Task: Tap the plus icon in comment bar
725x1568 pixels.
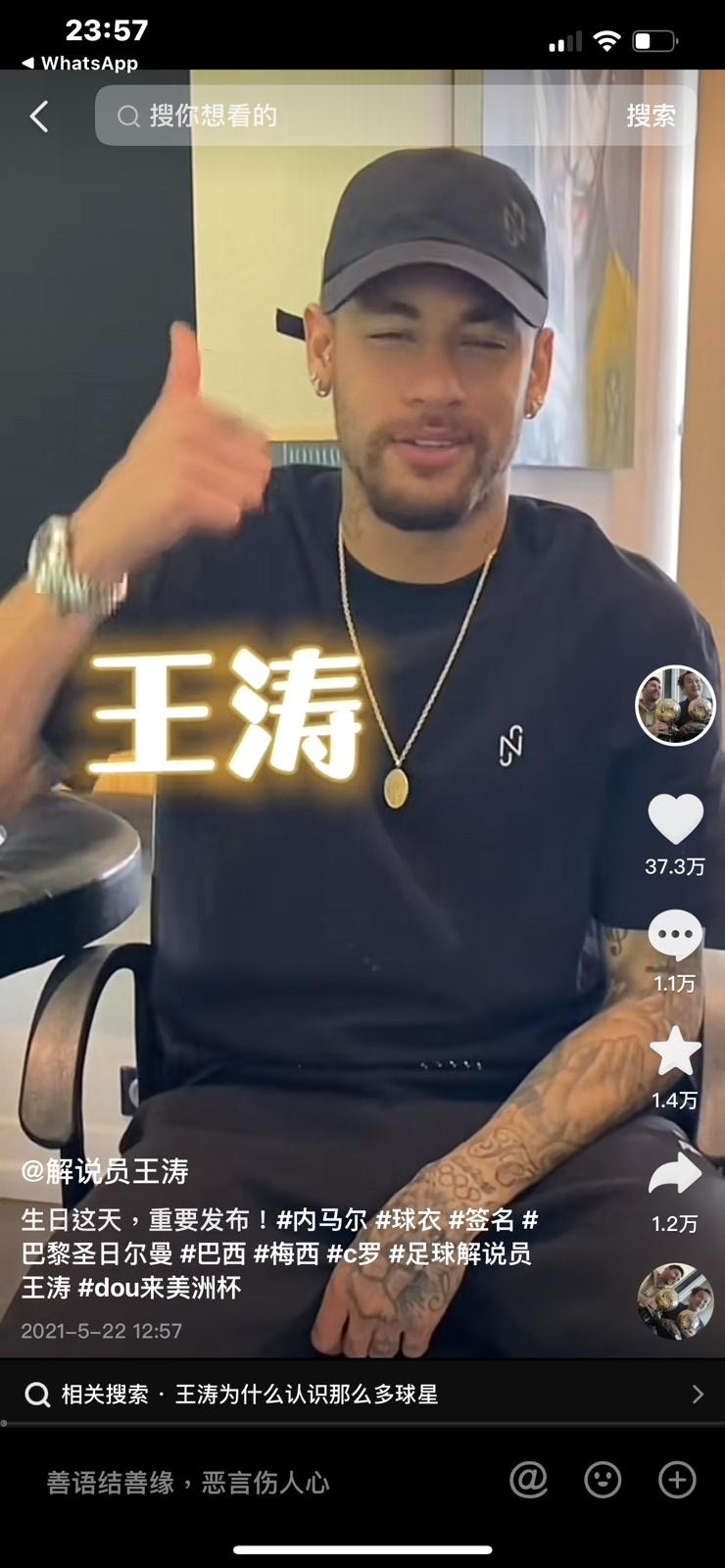Action: tap(677, 1479)
